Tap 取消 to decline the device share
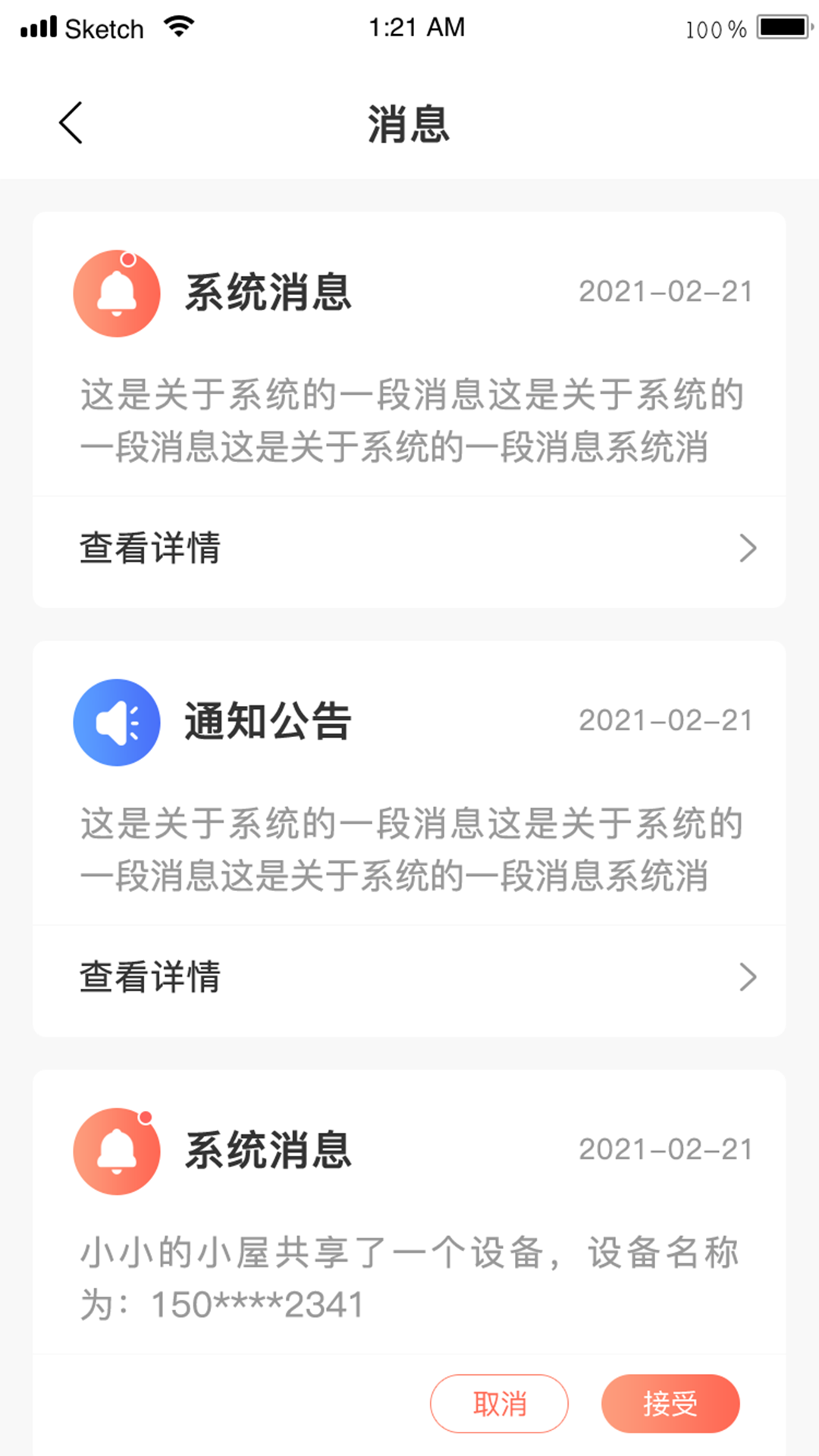819x1456 pixels. (x=499, y=1404)
